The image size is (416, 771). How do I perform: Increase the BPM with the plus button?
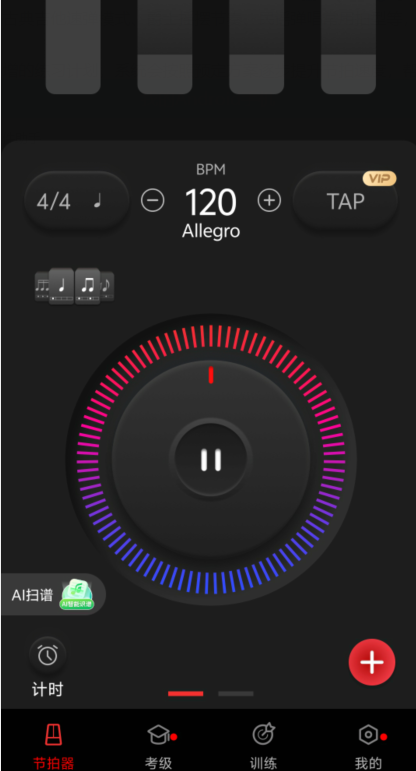[x=269, y=200]
